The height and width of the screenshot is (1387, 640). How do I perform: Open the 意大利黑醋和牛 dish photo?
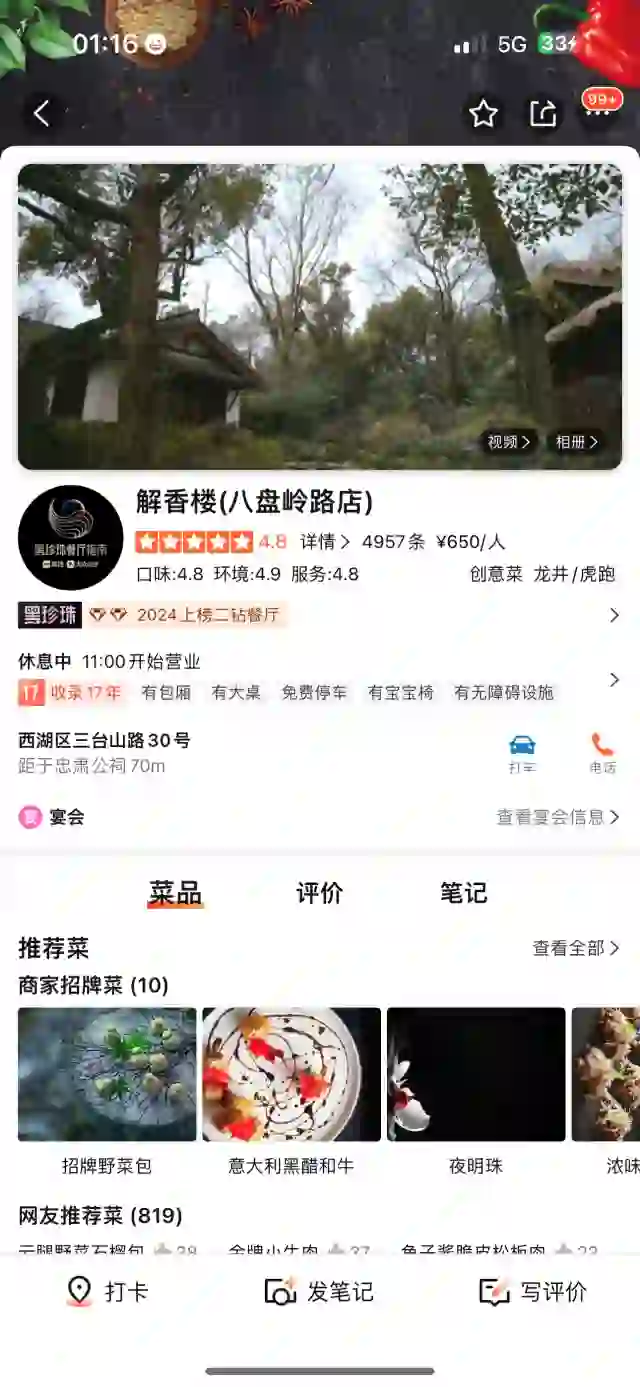click(291, 1074)
